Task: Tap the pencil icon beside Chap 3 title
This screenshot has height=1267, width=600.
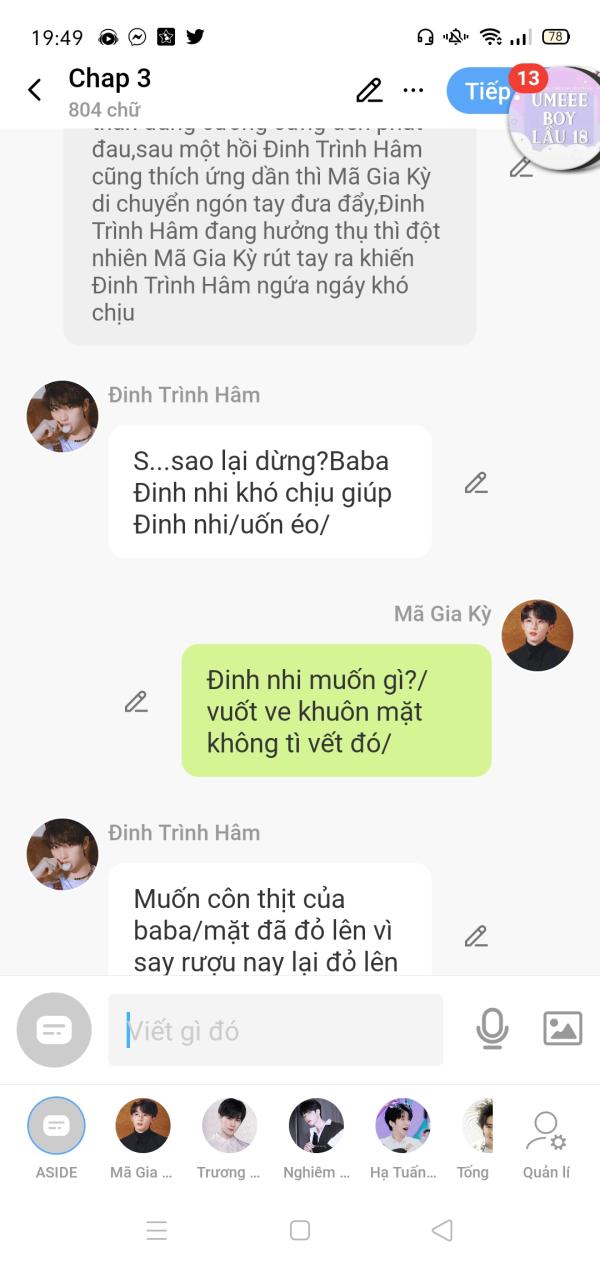Action: point(369,90)
